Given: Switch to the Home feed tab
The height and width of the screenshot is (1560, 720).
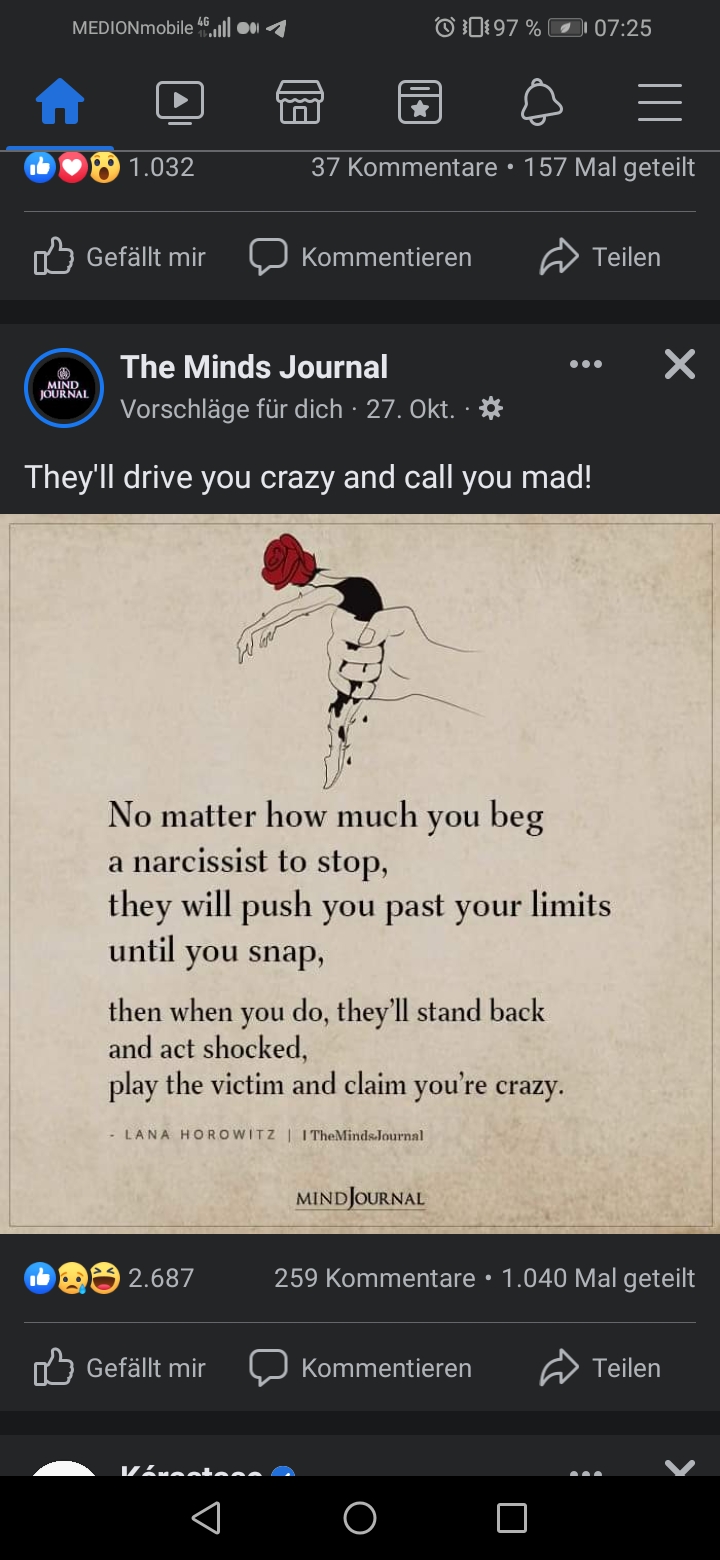Looking at the screenshot, I should click(x=60, y=102).
